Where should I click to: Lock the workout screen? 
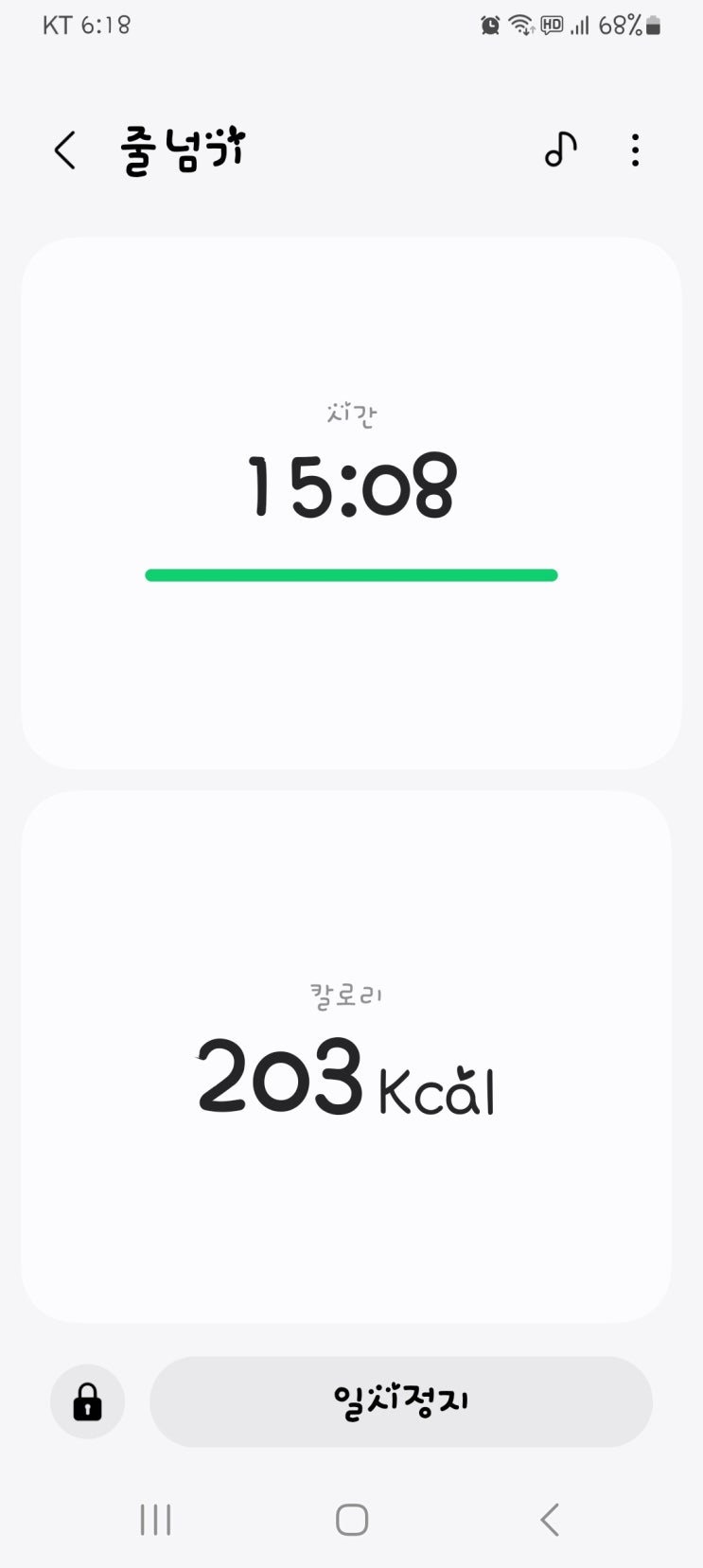[87, 1401]
